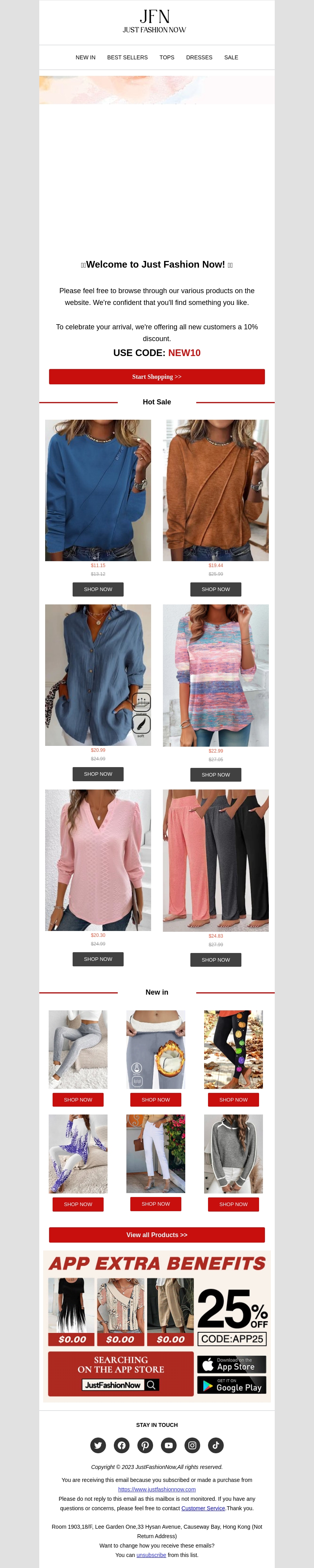Go to the BEST SELLERS section
The image size is (314, 1568).
point(127,57)
